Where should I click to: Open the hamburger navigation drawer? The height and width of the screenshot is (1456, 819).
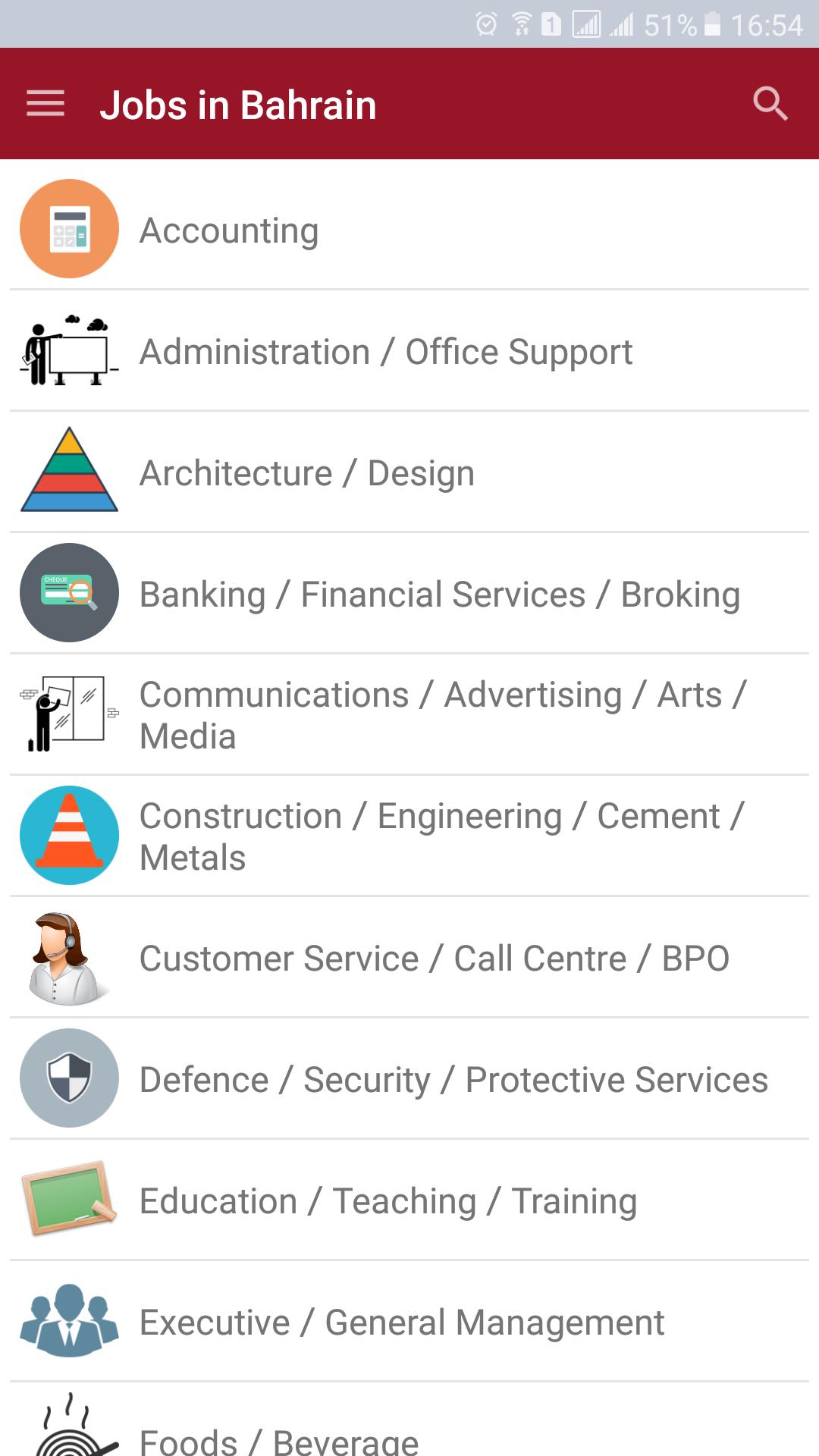click(45, 104)
